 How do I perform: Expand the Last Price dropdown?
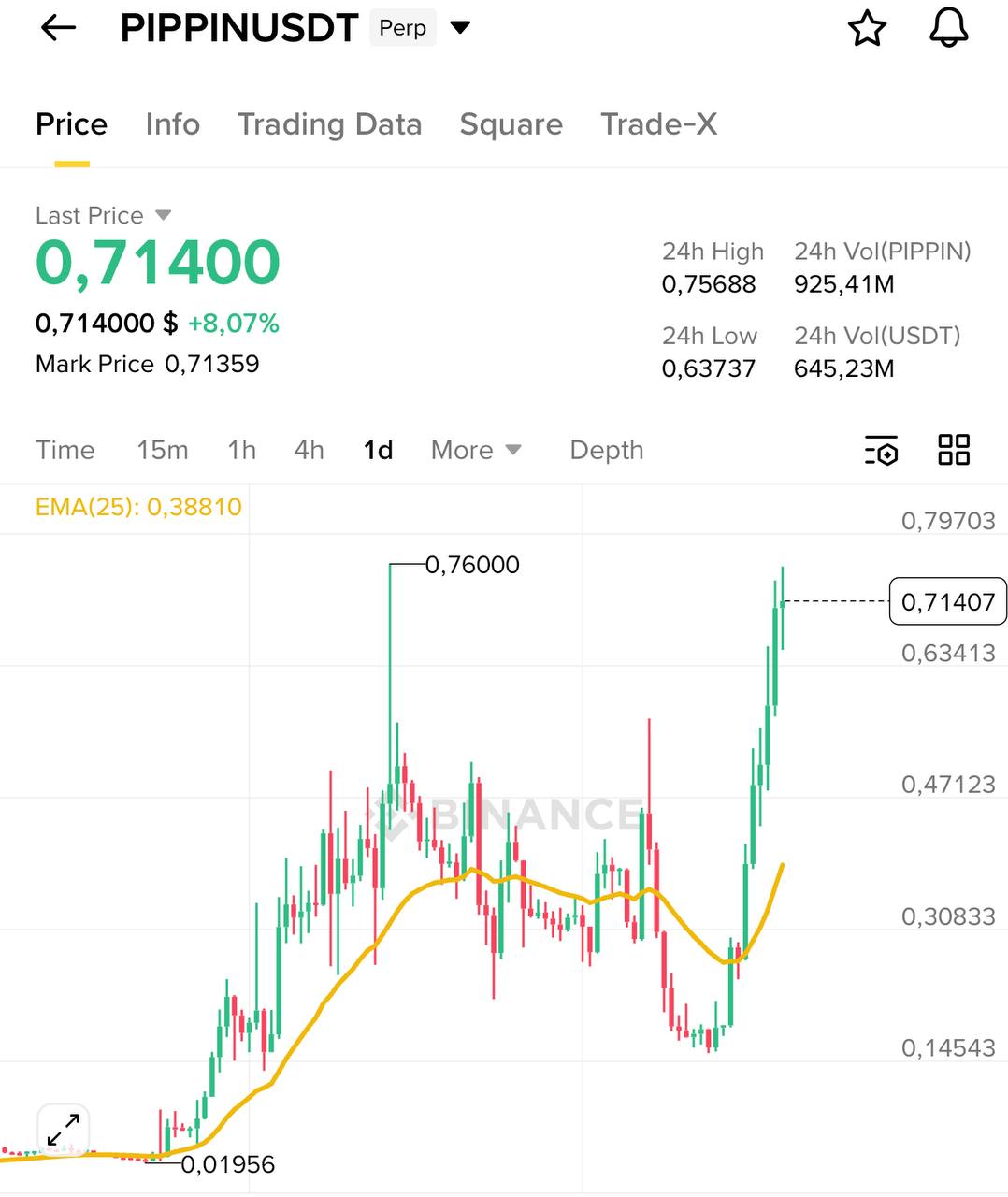[163, 215]
